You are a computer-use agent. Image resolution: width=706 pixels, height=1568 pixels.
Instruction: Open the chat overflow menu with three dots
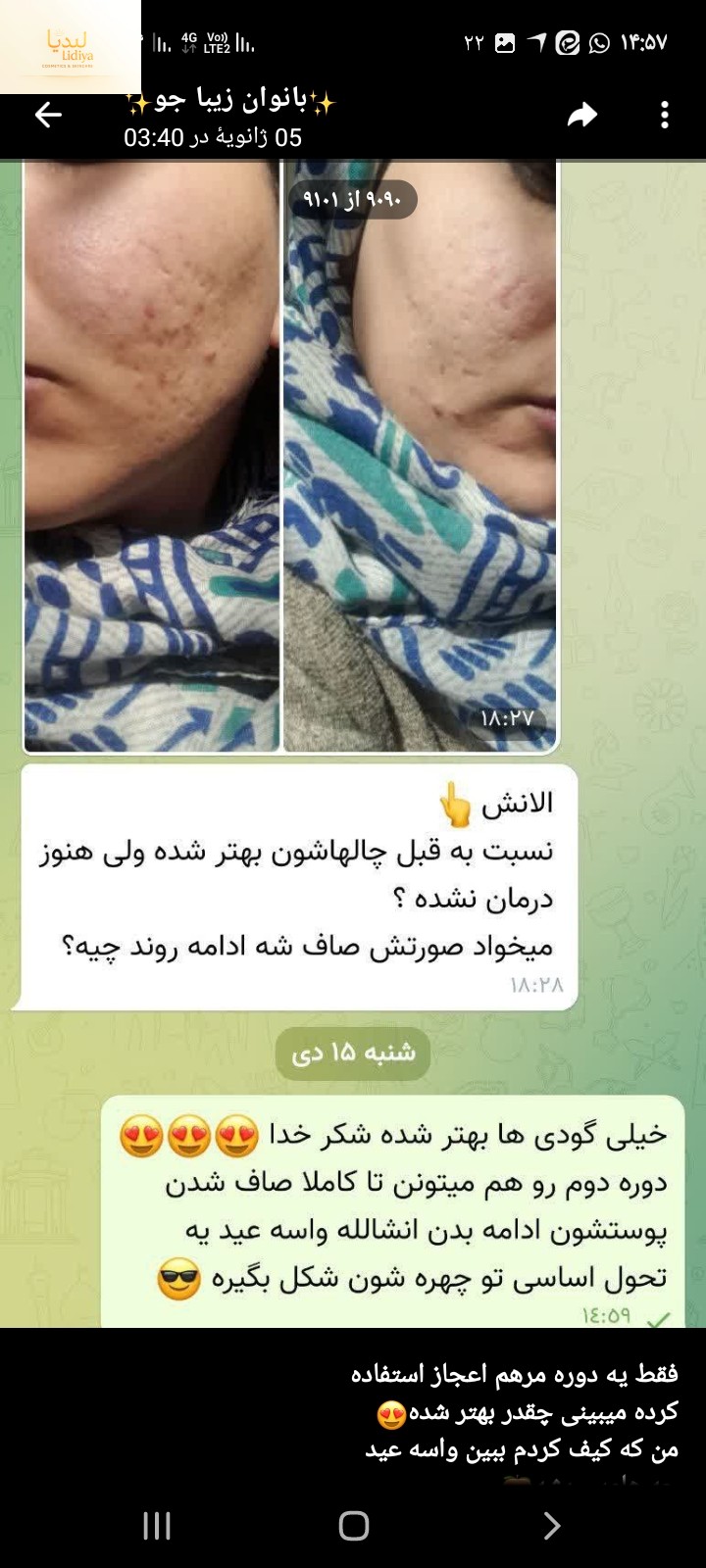663,114
